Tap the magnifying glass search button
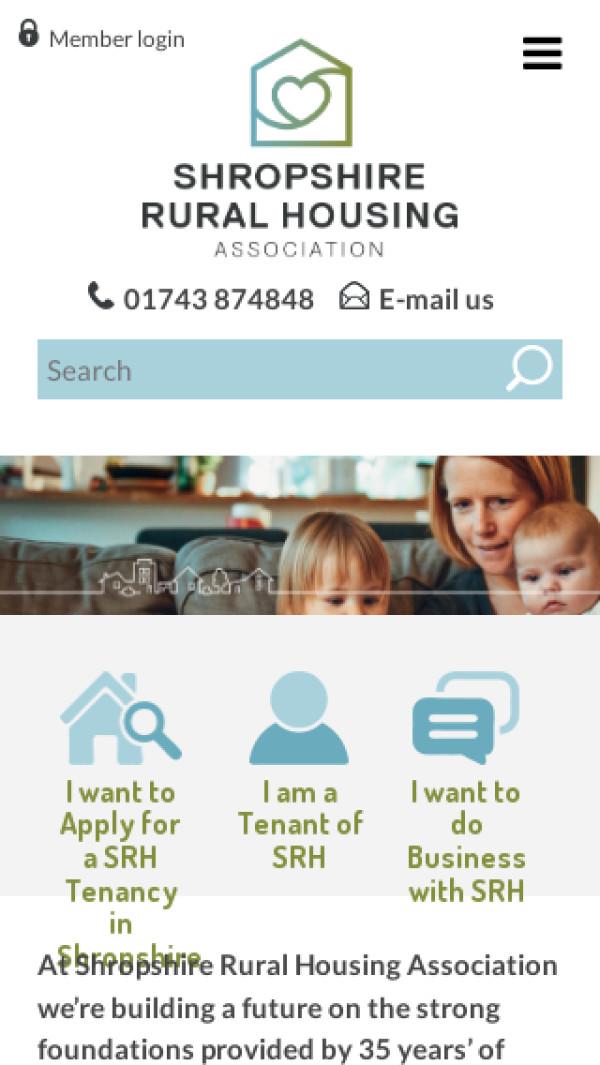 click(x=529, y=370)
